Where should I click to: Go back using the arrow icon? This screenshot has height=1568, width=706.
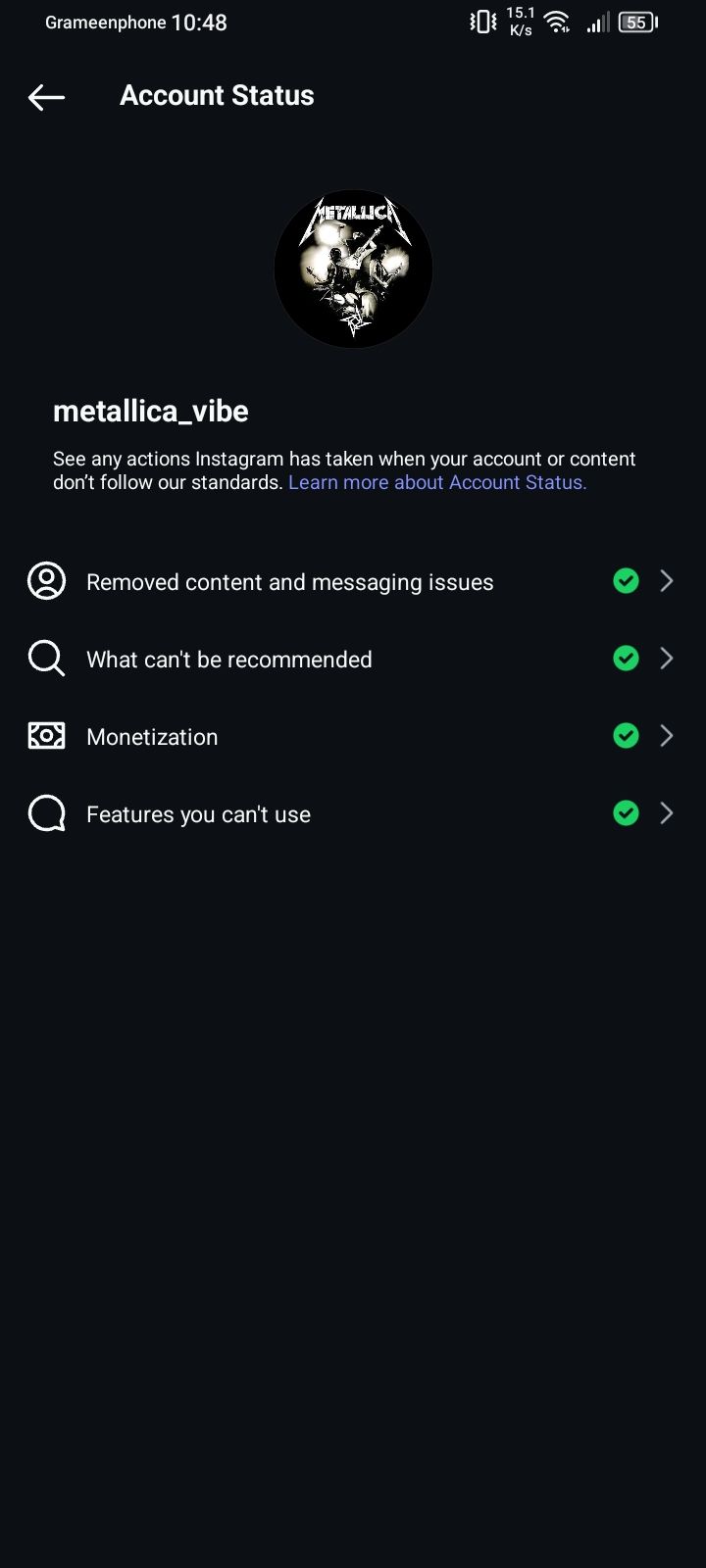46,96
